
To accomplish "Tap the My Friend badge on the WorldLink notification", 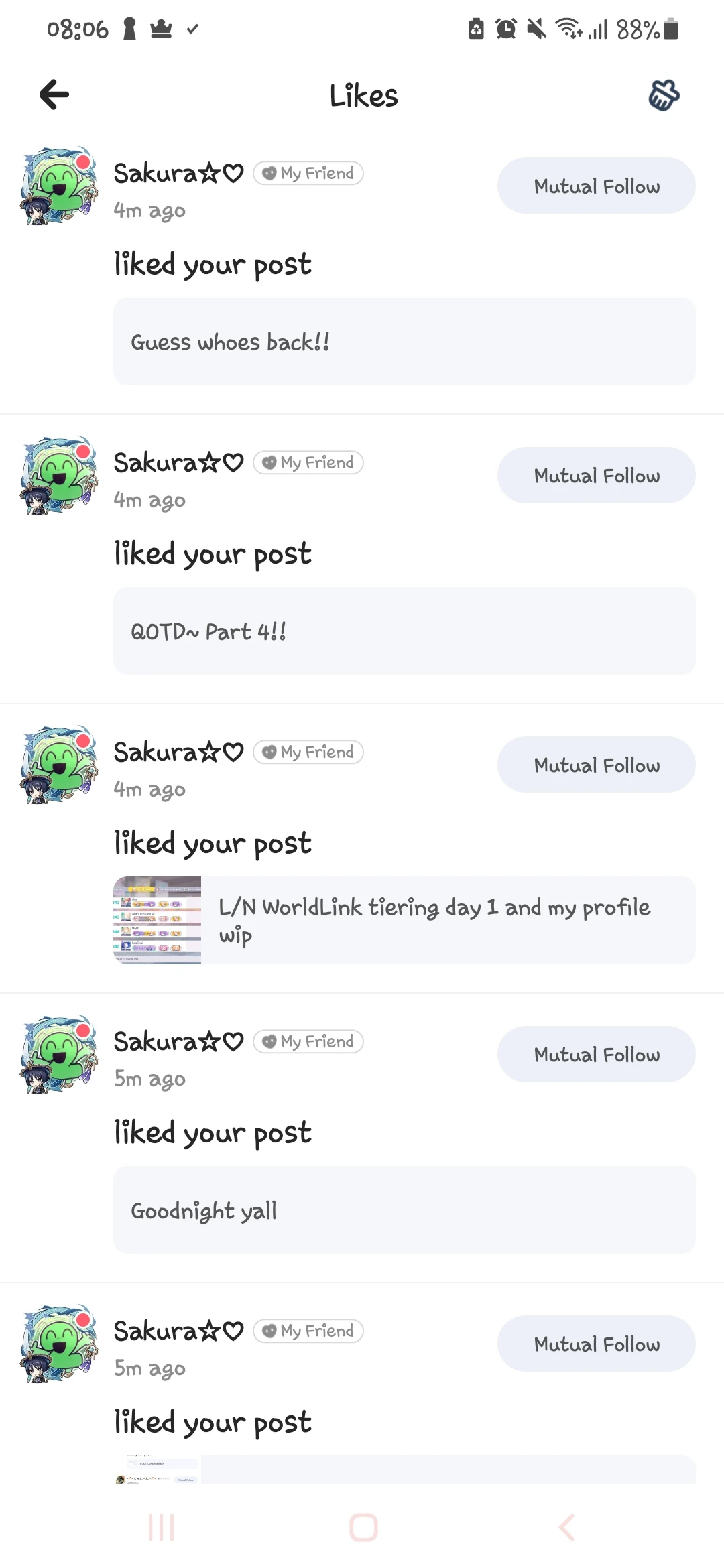I will 308,752.
